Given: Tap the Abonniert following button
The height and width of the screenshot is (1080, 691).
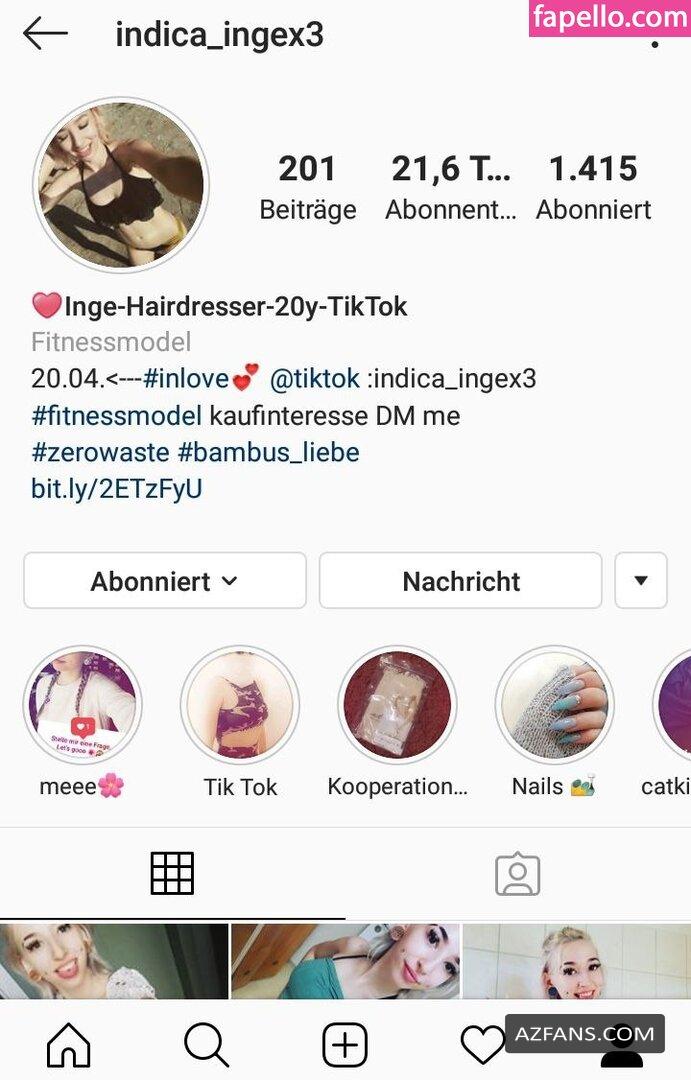Looking at the screenshot, I should (x=165, y=581).
